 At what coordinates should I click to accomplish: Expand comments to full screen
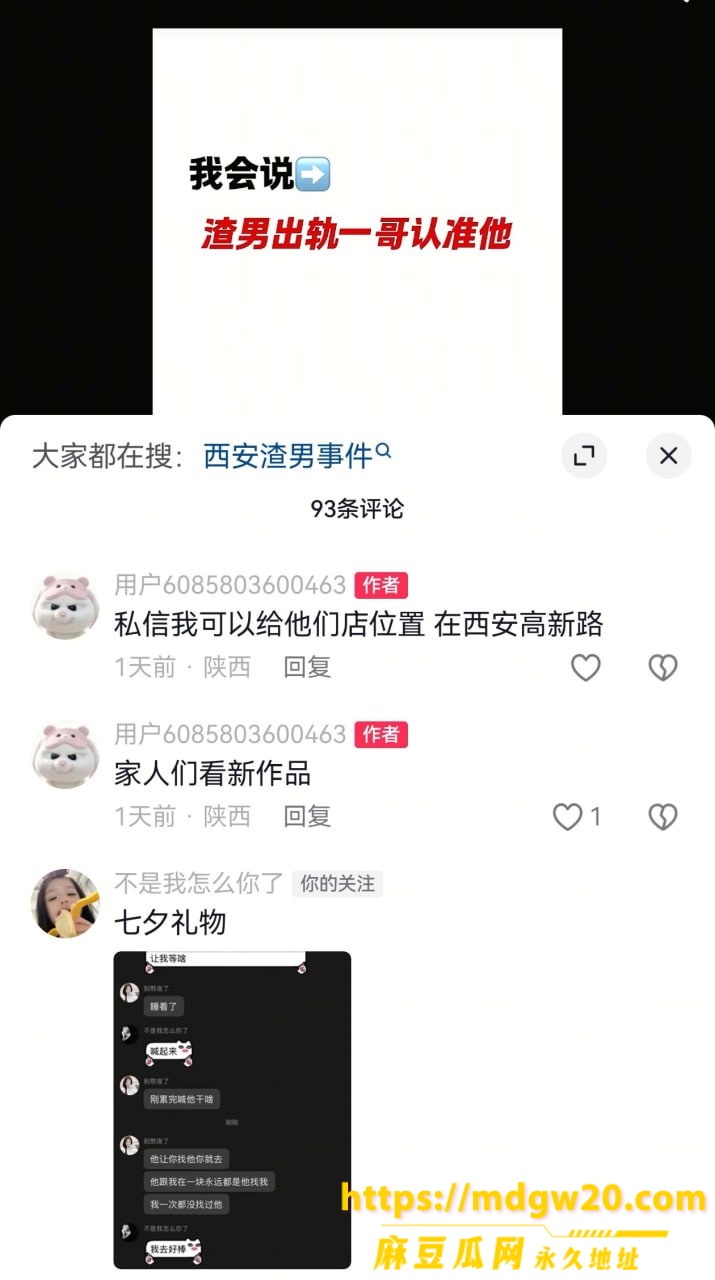[x=583, y=456]
